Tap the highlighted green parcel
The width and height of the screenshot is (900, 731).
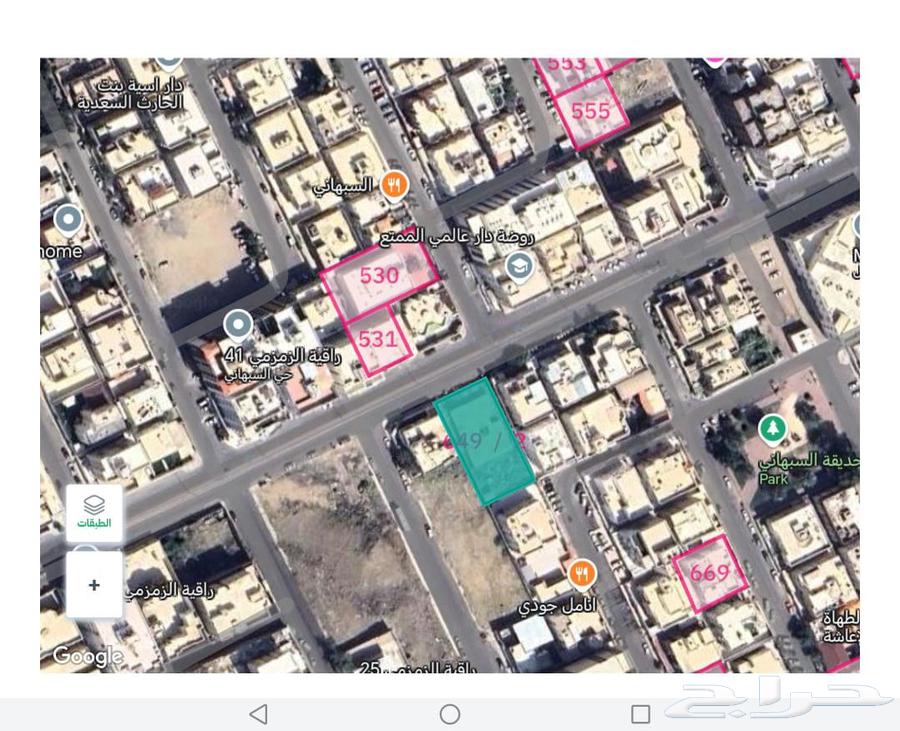[x=485, y=441]
